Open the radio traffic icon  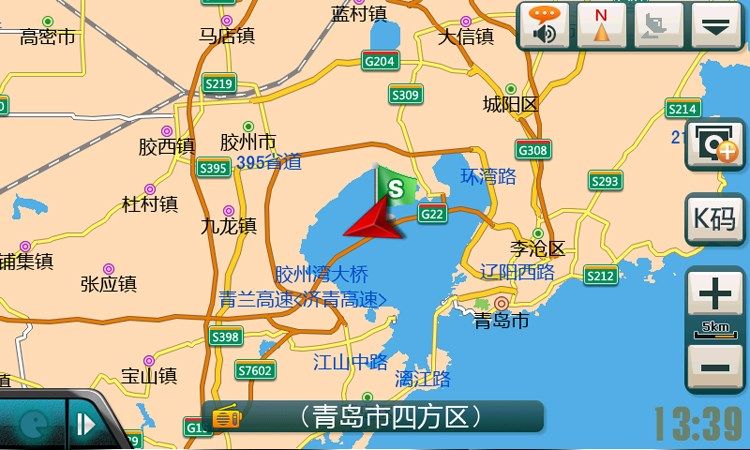227,416
